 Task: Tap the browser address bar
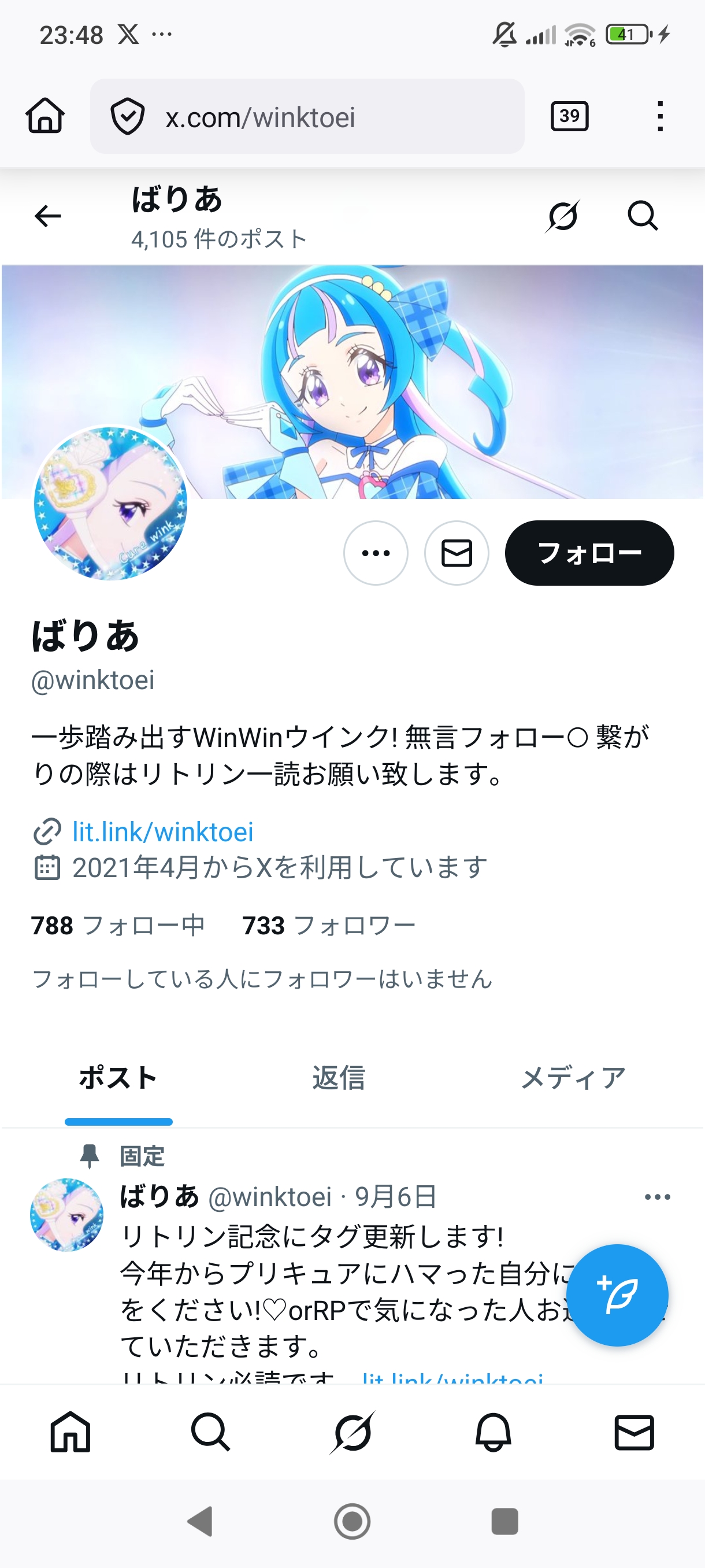click(x=307, y=116)
